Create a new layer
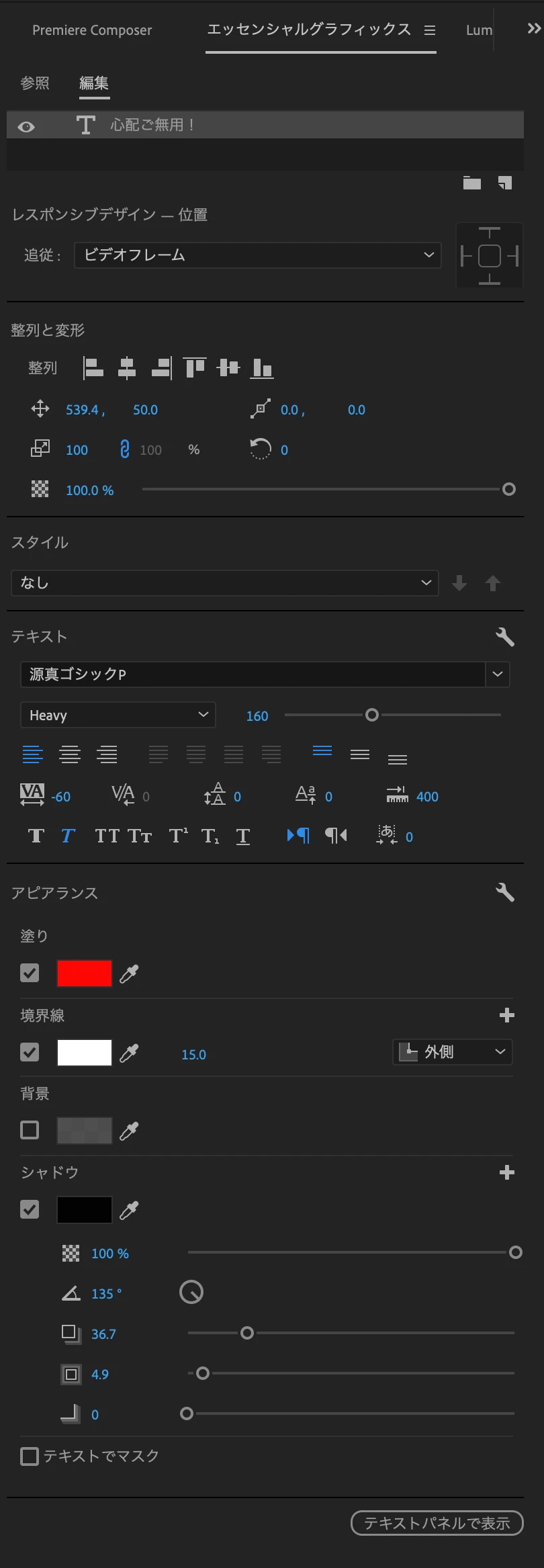The width and height of the screenshot is (544, 1568). pos(505,183)
